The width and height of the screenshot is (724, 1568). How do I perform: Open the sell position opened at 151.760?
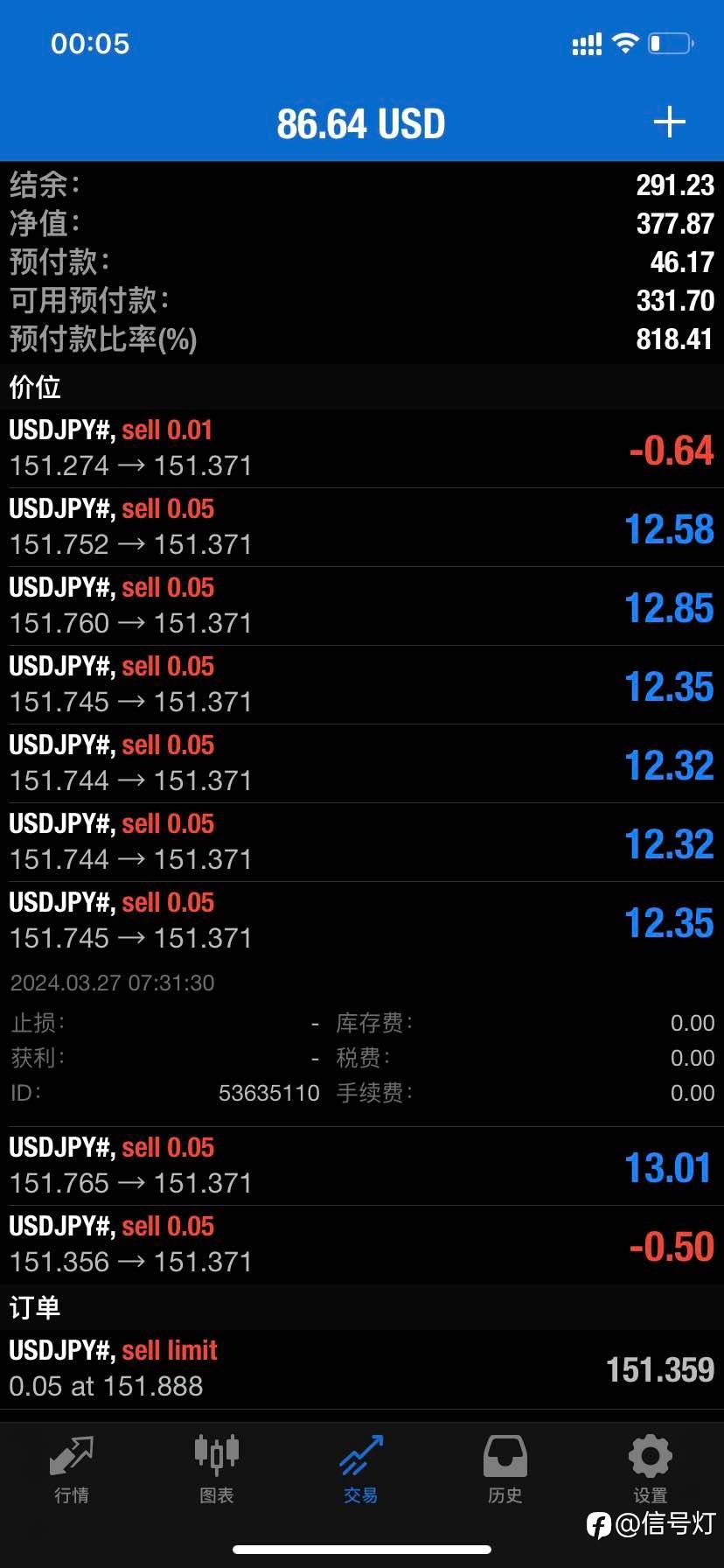click(362, 606)
